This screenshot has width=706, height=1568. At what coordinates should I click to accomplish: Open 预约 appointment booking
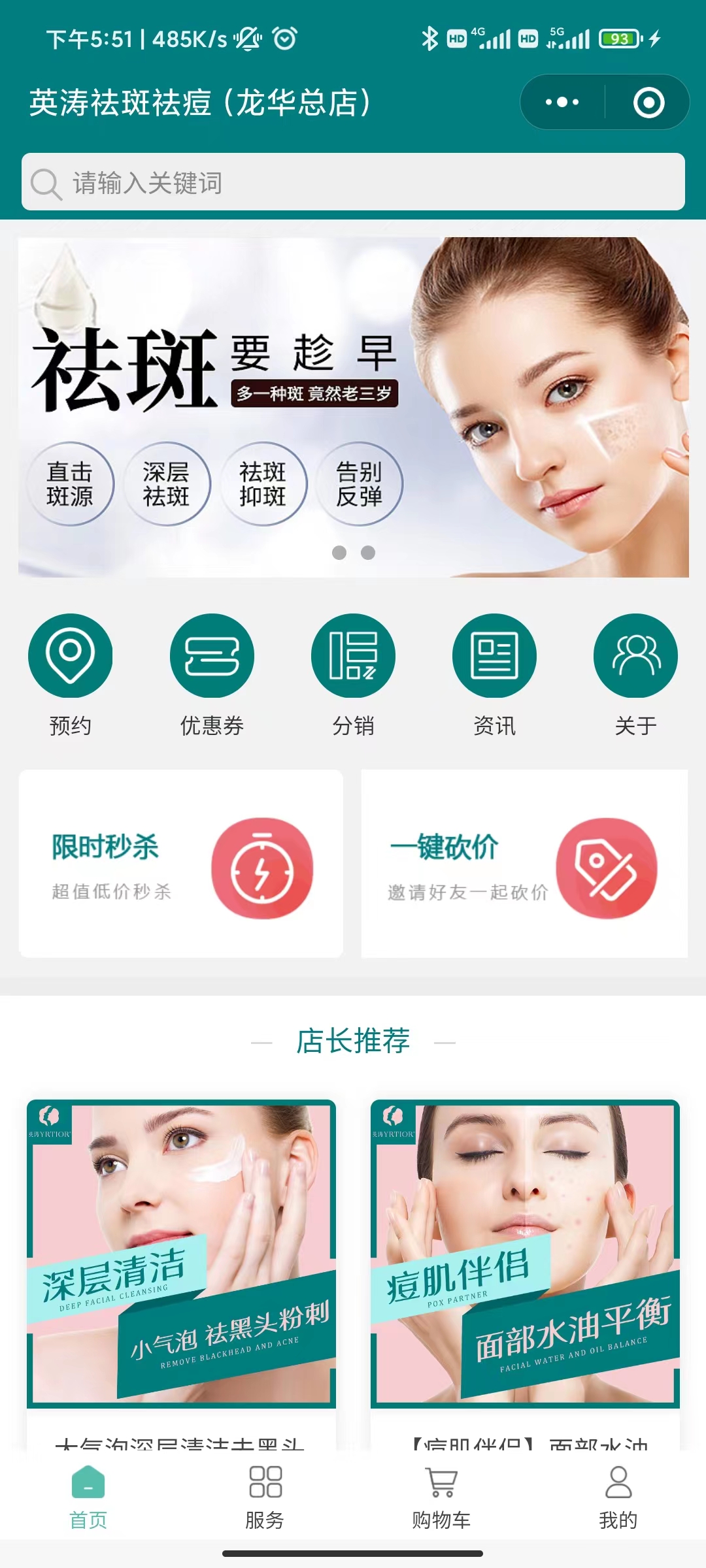point(70,674)
